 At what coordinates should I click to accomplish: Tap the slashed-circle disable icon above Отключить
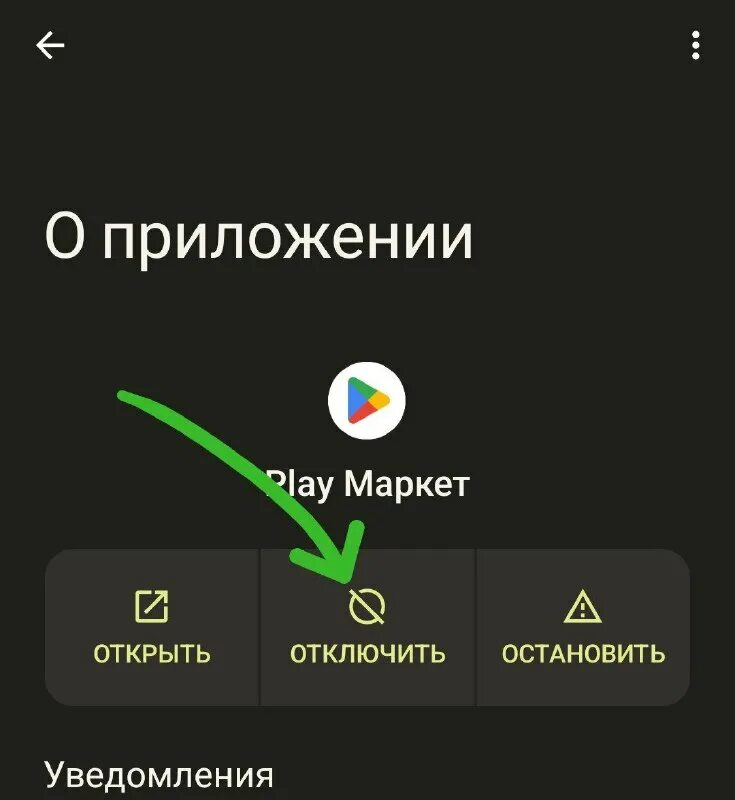coord(367,605)
